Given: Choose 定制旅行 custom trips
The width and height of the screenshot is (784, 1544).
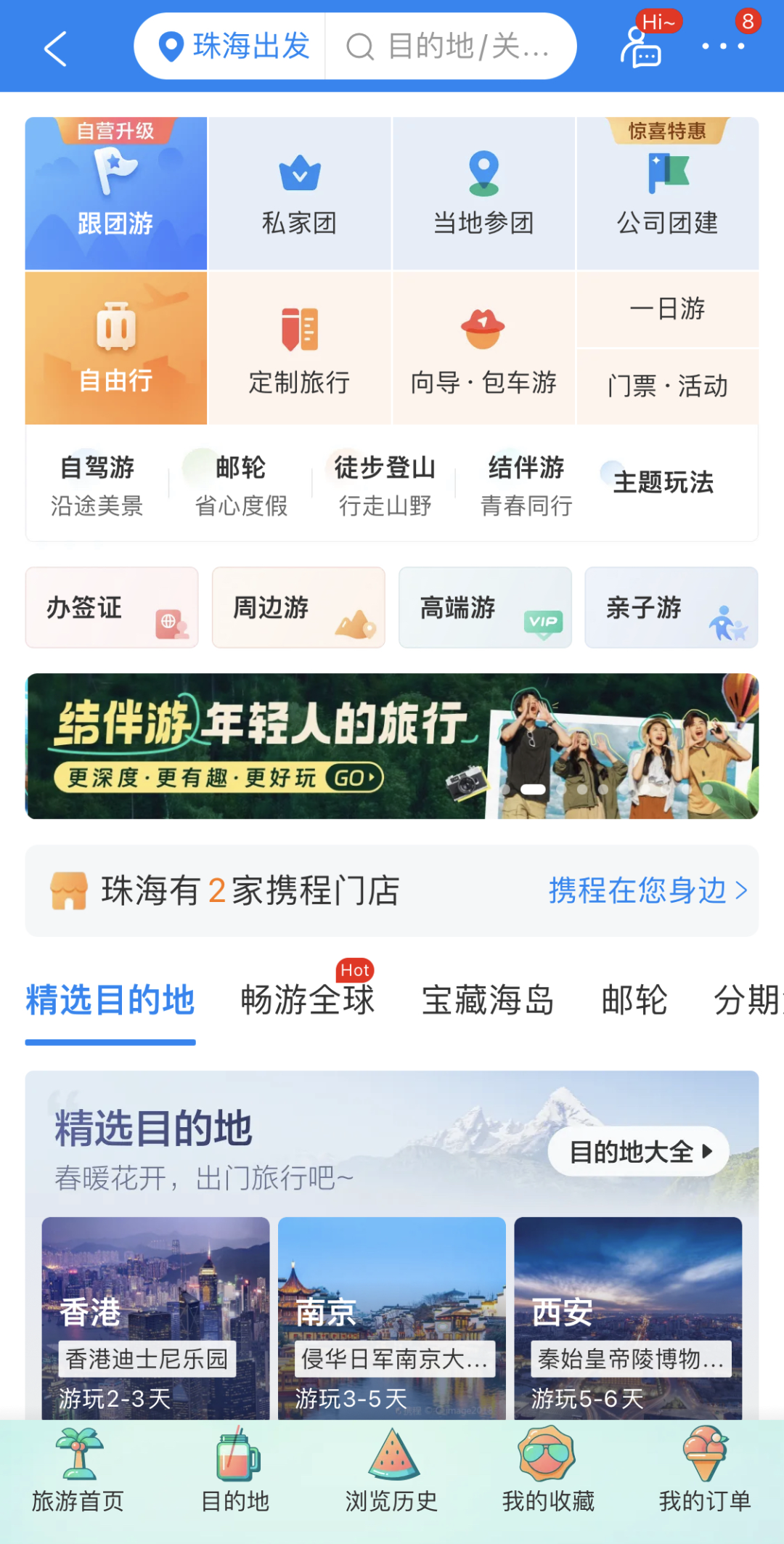Looking at the screenshot, I should pos(299,349).
